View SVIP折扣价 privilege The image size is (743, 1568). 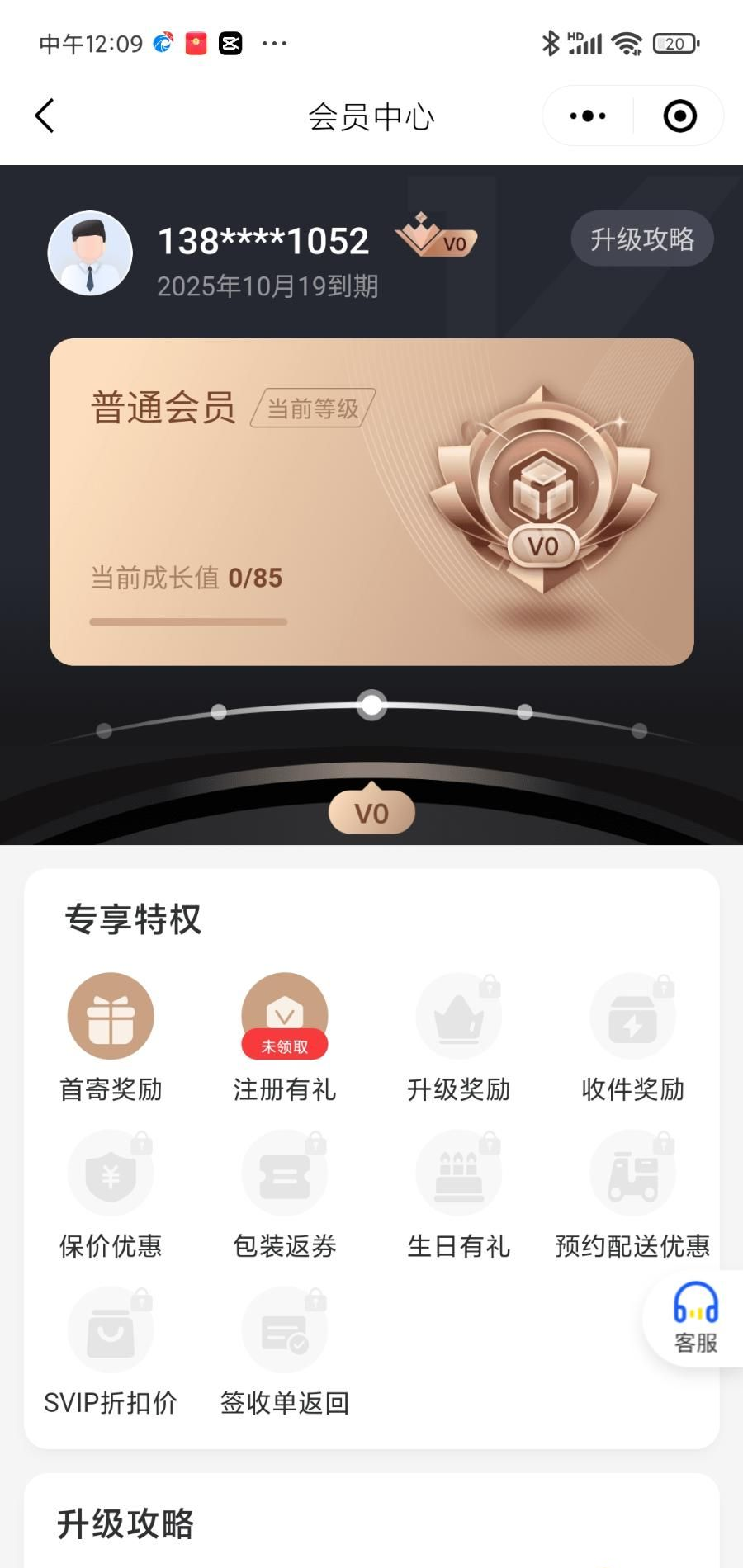coord(111,1330)
